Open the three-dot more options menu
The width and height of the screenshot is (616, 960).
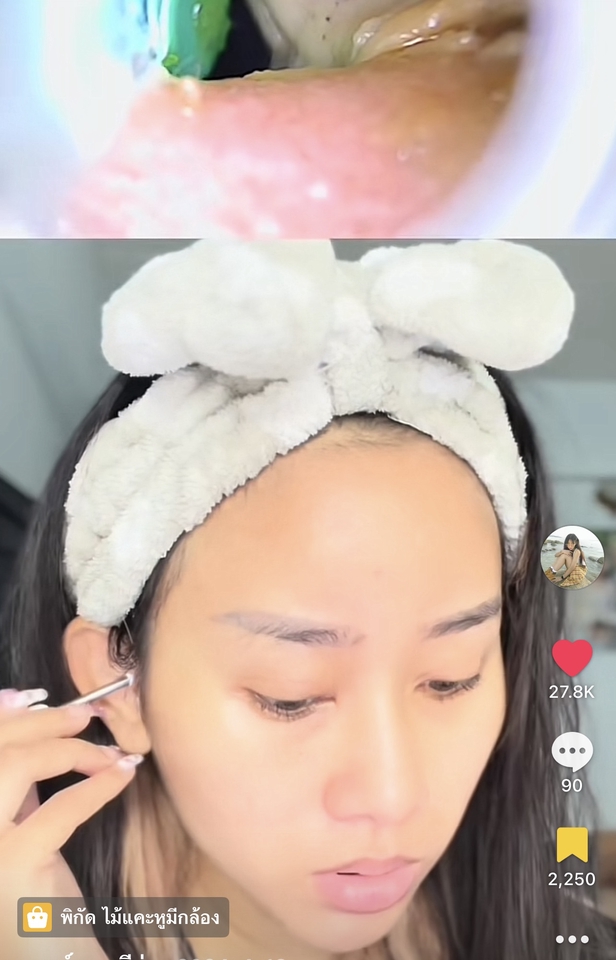pyautogui.click(x=572, y=939)
